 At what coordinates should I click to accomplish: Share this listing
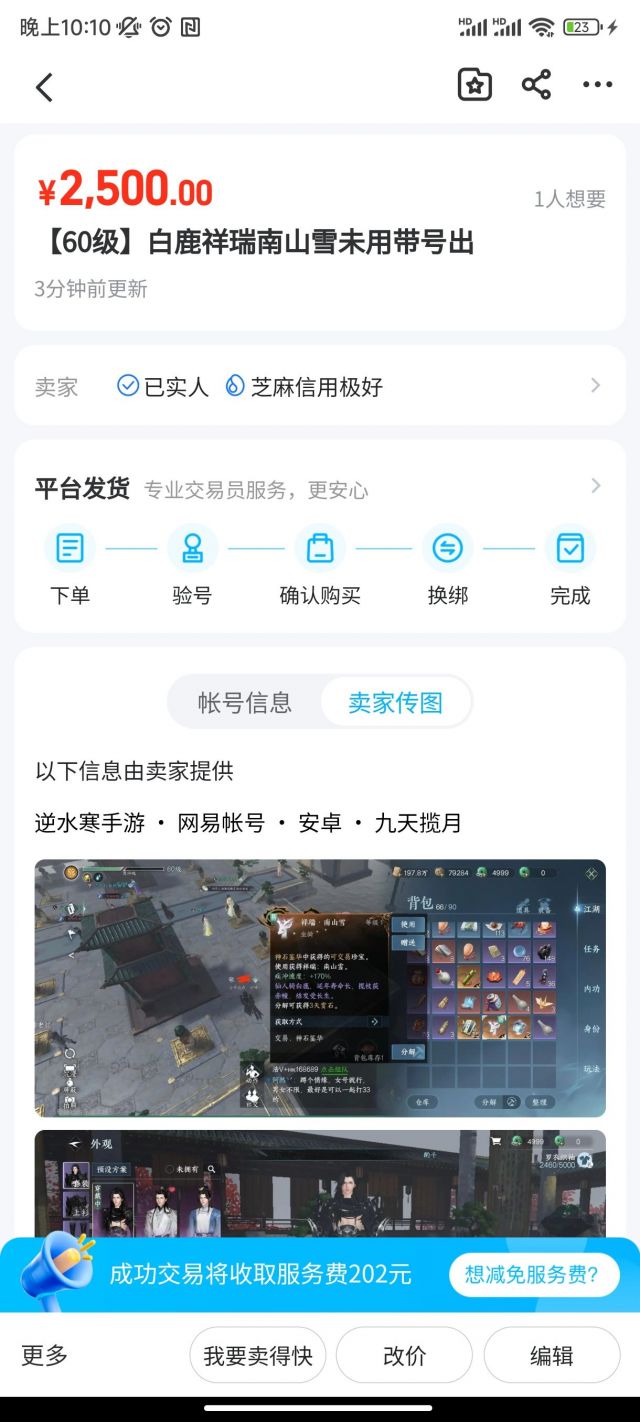[537, 85]
